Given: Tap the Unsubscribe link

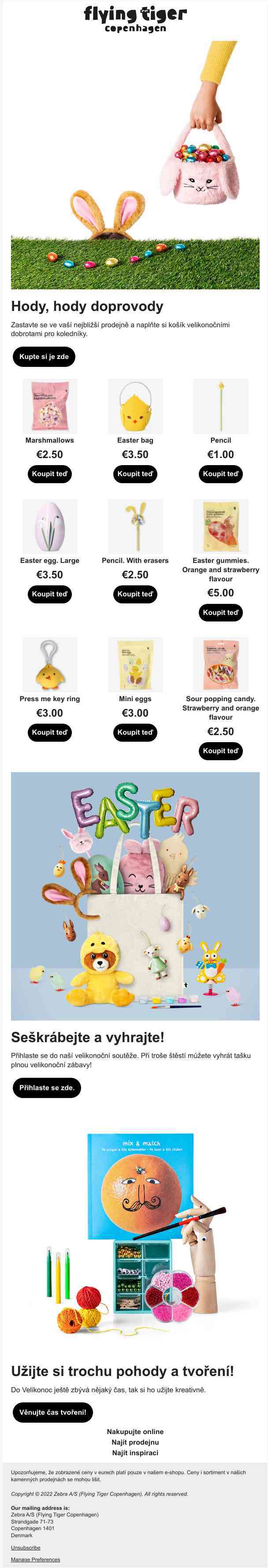Looking at the screenshot, I should point(26,1547).
